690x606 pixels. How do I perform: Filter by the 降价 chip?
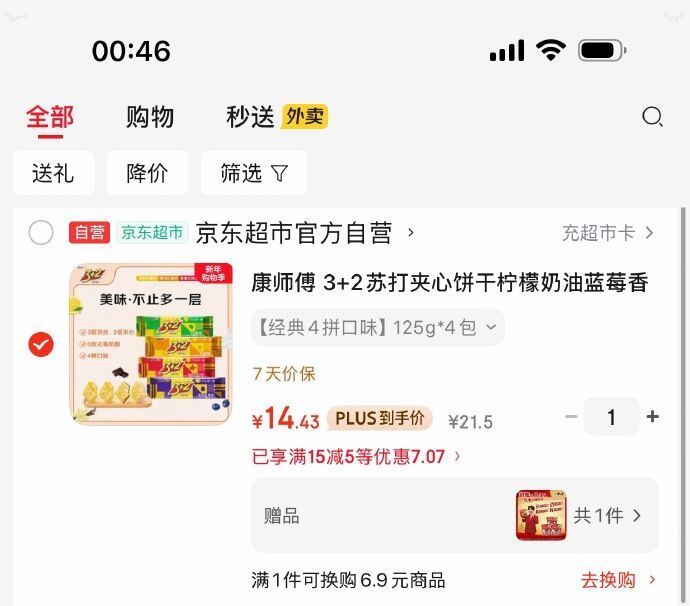point(147,173)
